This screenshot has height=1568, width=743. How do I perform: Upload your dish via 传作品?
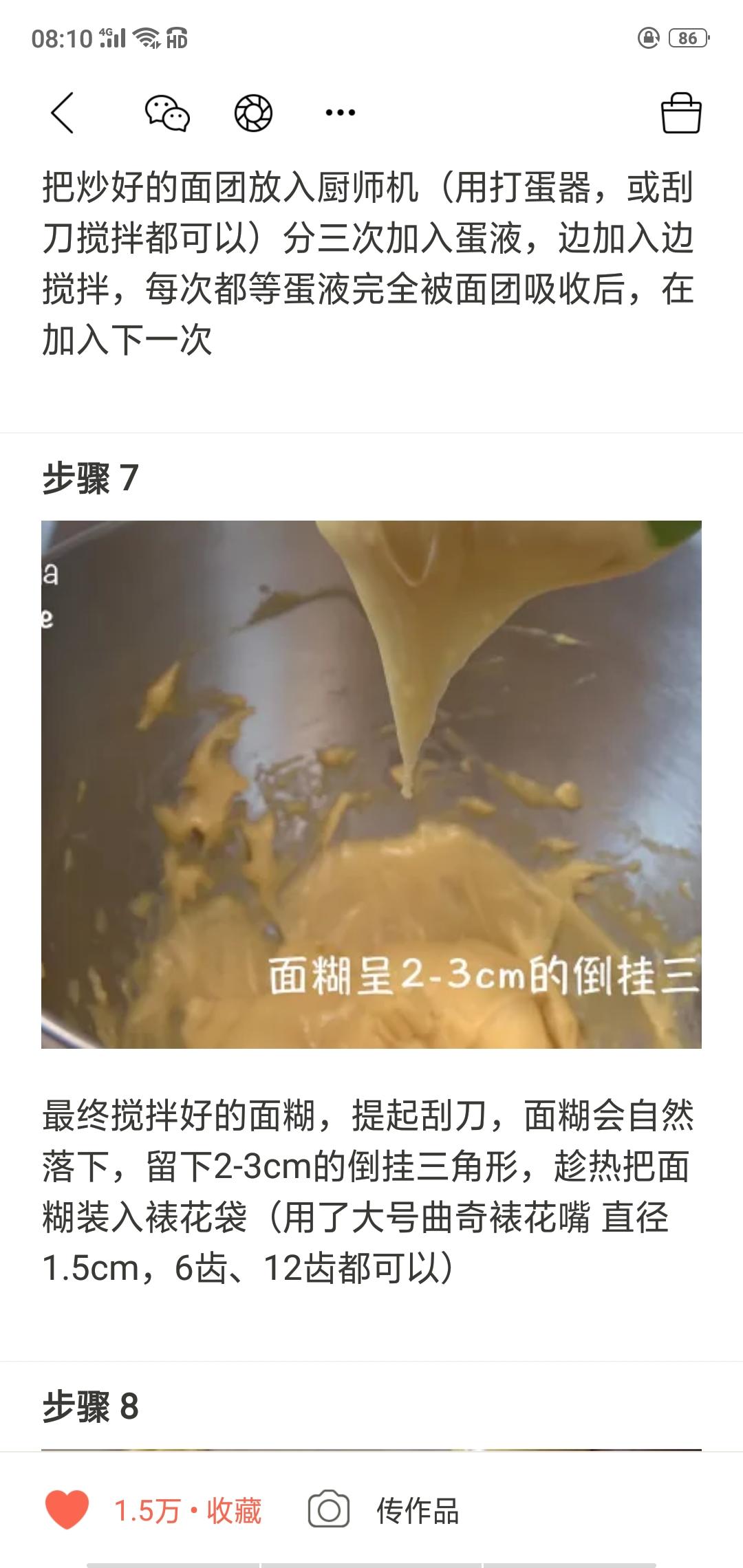click(x=384, y=1511)
